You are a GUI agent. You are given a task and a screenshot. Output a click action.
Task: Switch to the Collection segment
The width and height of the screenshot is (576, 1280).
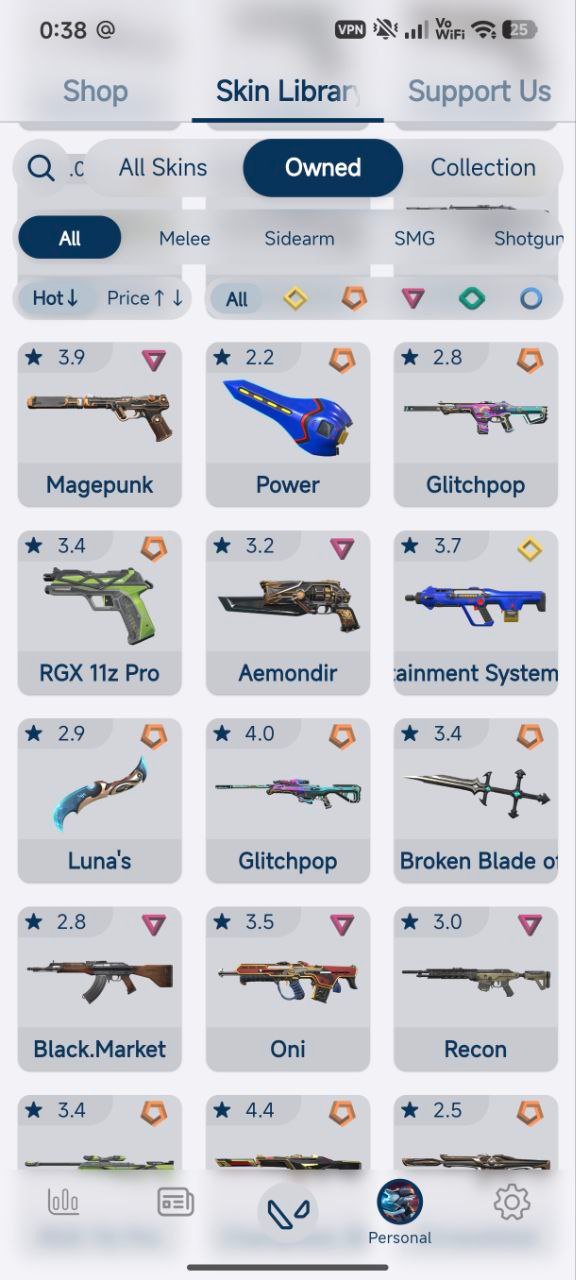coord(483,168)
